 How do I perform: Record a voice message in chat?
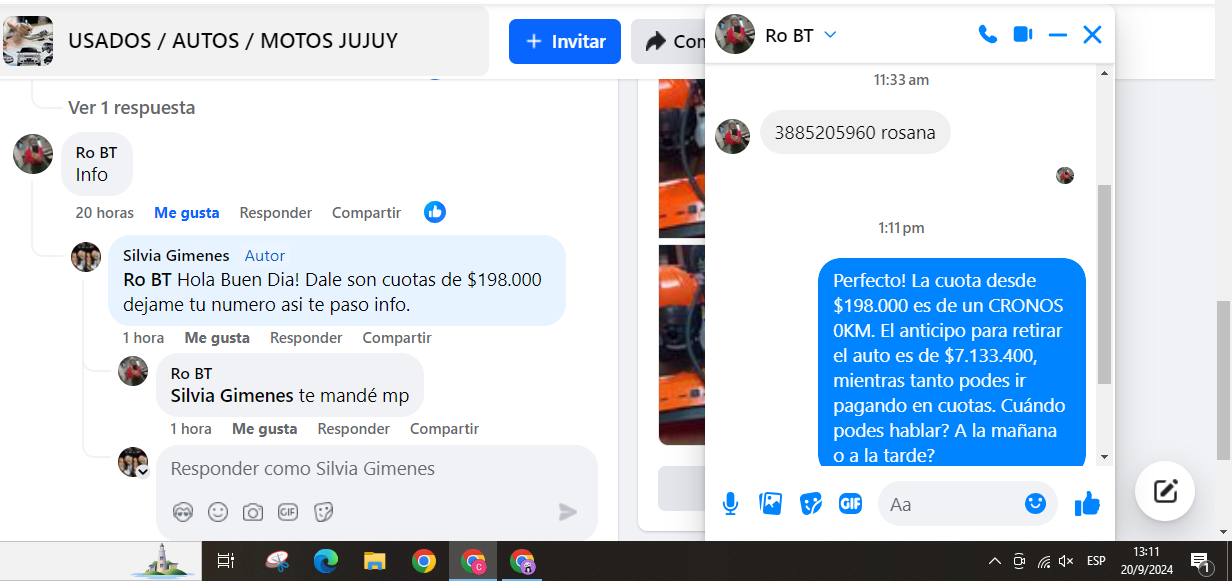click(731, 504)
